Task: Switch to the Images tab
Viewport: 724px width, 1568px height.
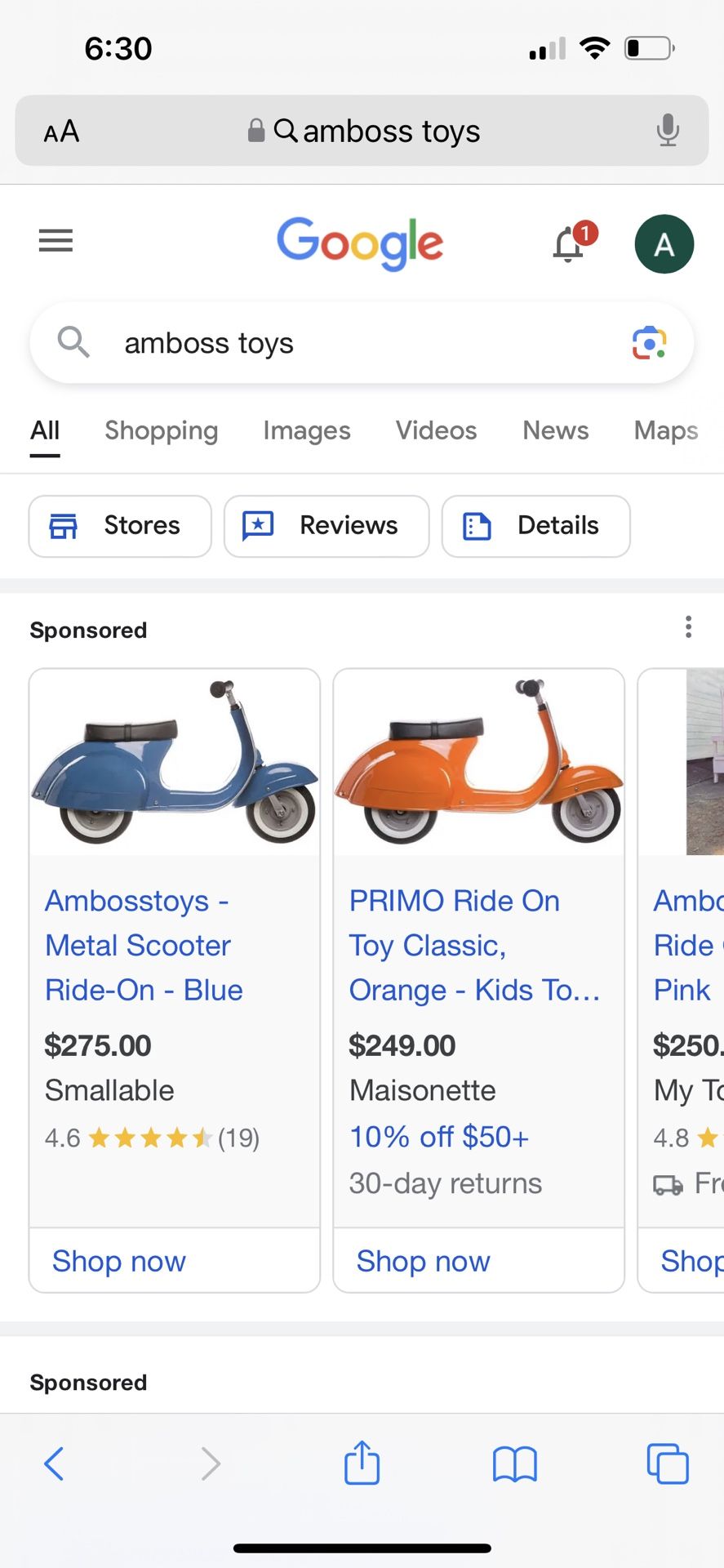Action: click(307, 430)
